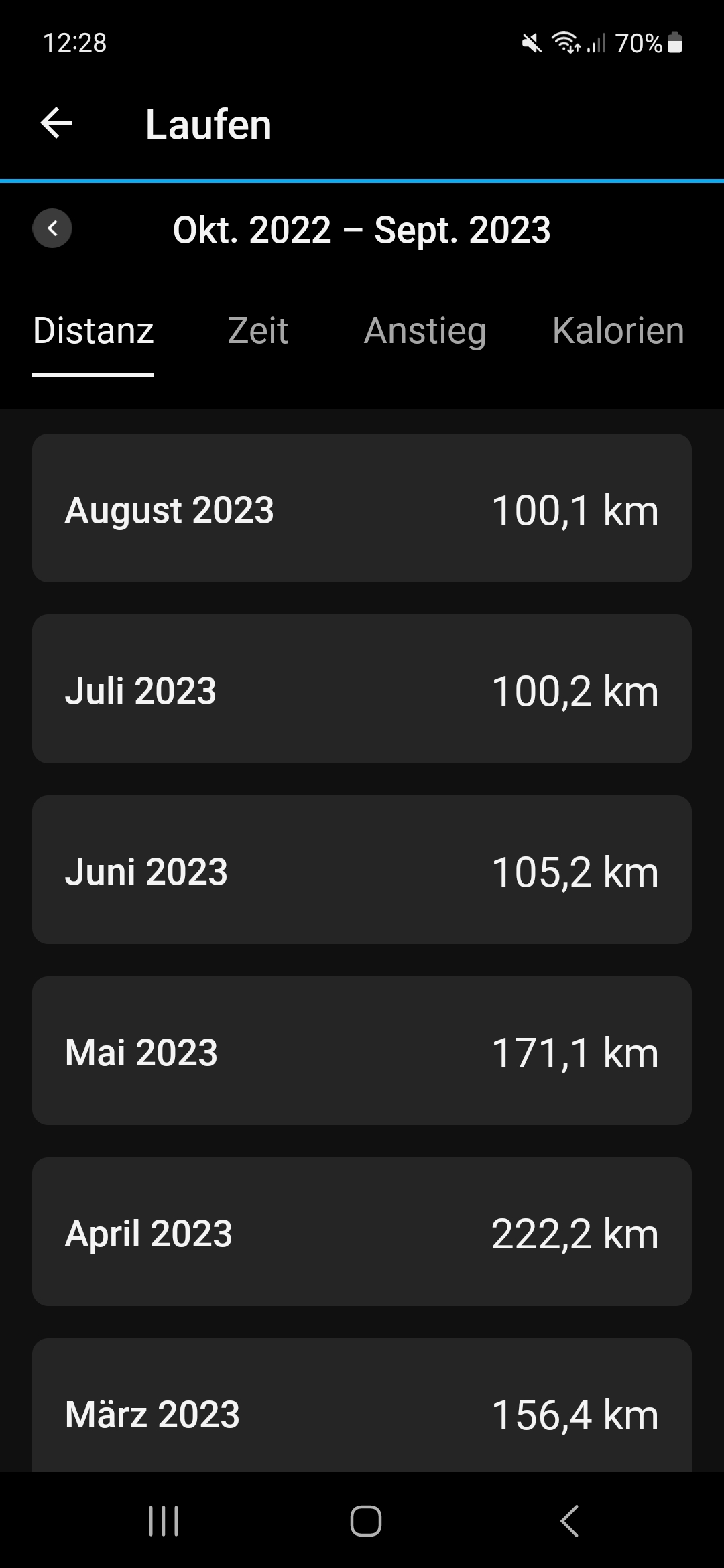Switch to the Kalorien tab

point(618,331)
